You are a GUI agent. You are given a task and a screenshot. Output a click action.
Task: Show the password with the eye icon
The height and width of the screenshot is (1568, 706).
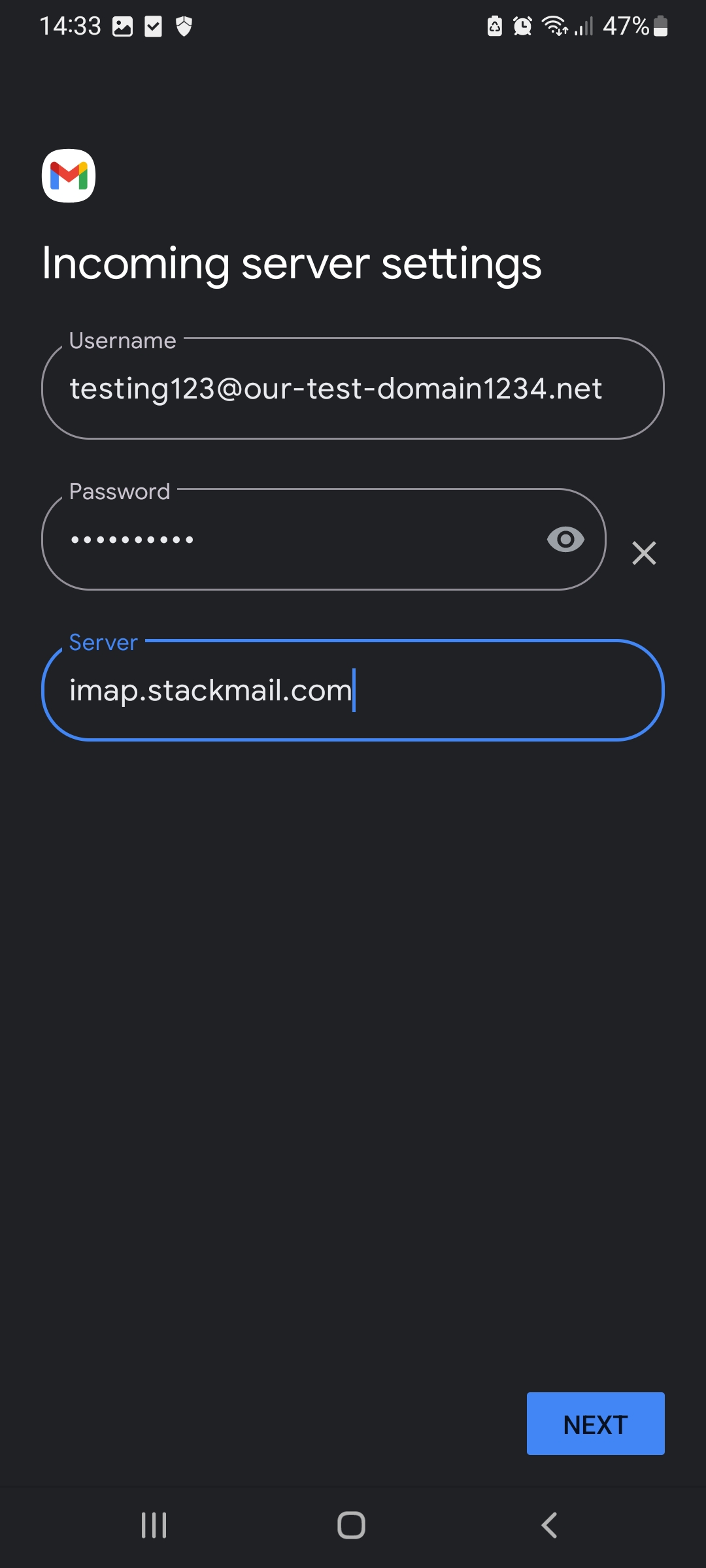tap(565, 540)
